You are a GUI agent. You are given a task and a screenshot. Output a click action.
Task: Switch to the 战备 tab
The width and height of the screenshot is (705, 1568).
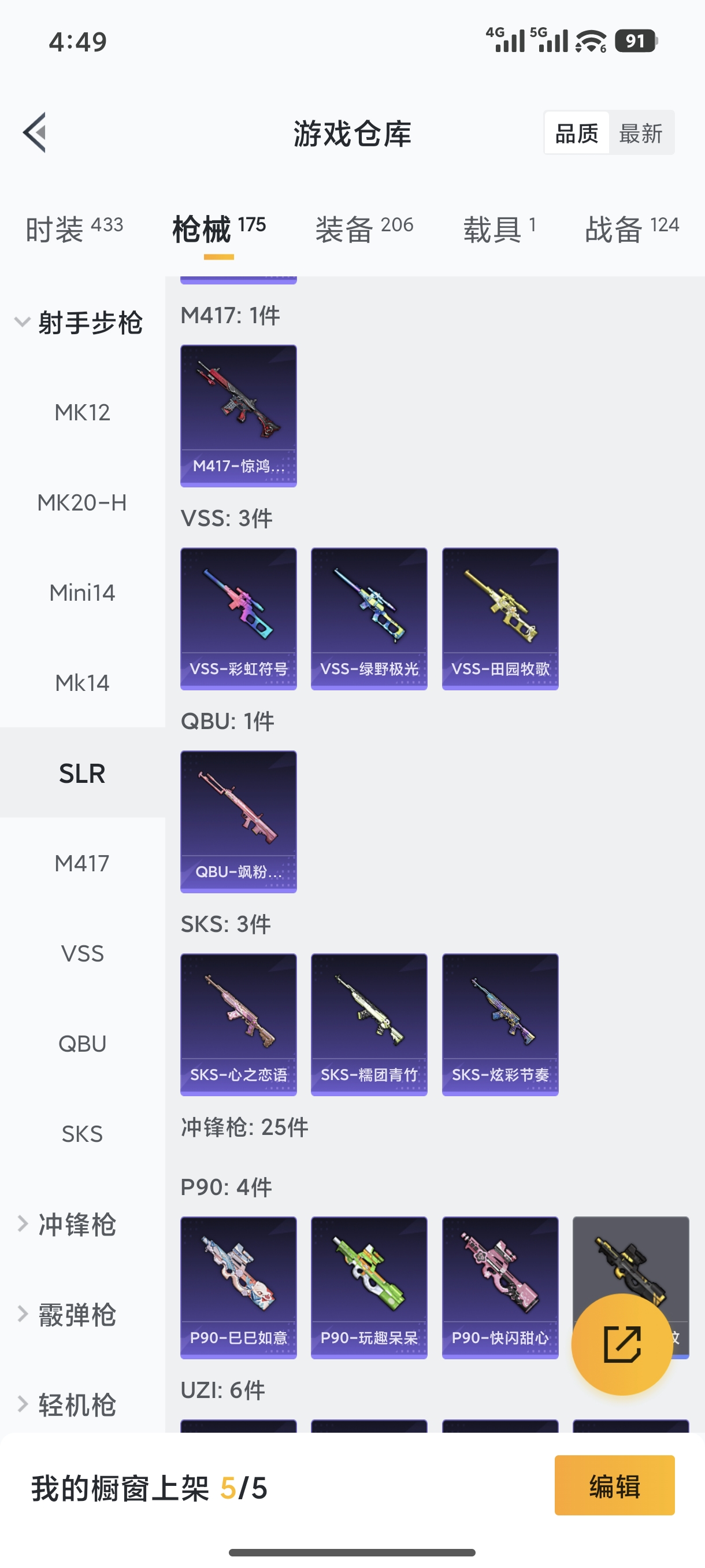(x=631, y=230)
